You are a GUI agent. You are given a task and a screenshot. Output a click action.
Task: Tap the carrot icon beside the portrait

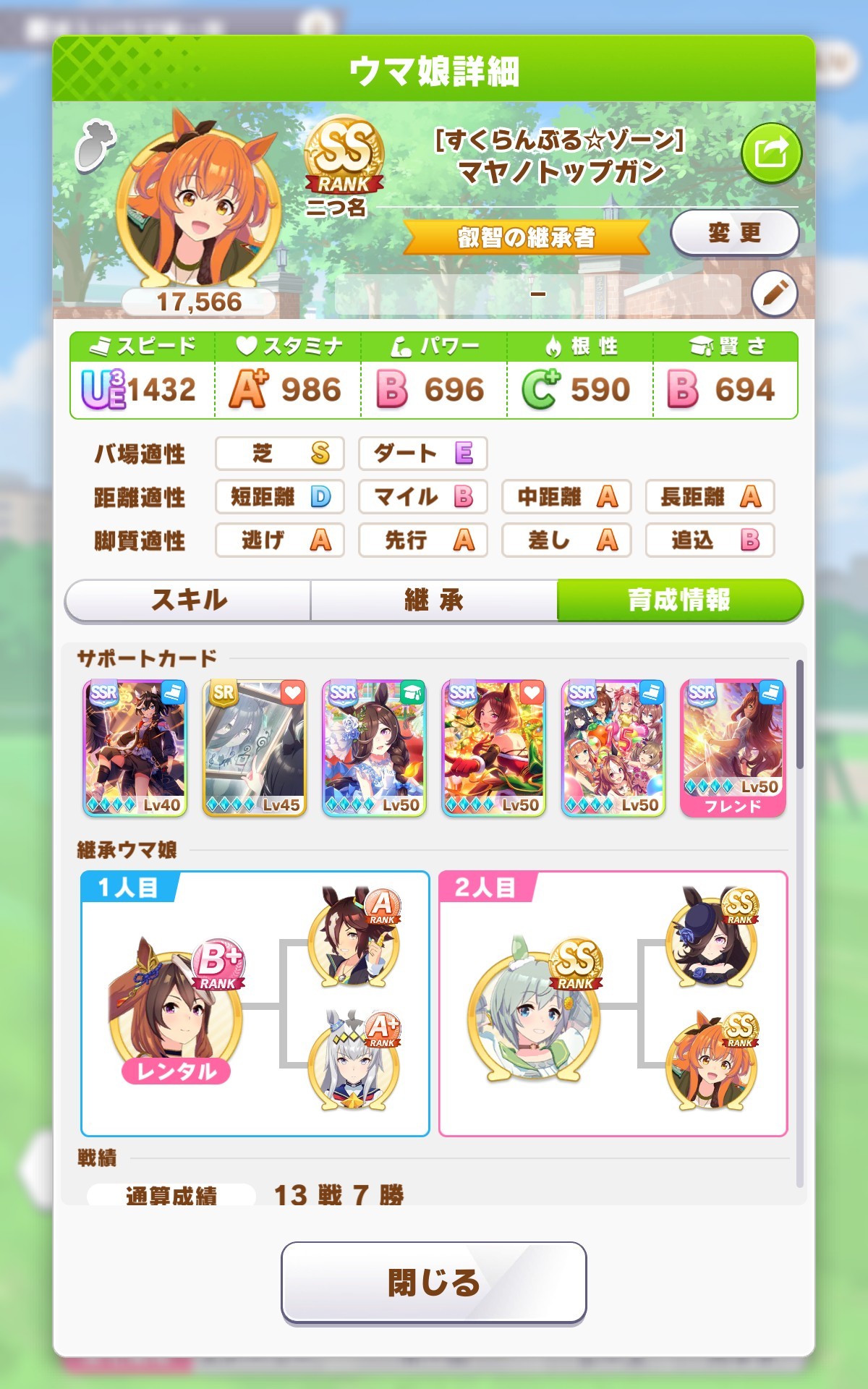point(95,145)
